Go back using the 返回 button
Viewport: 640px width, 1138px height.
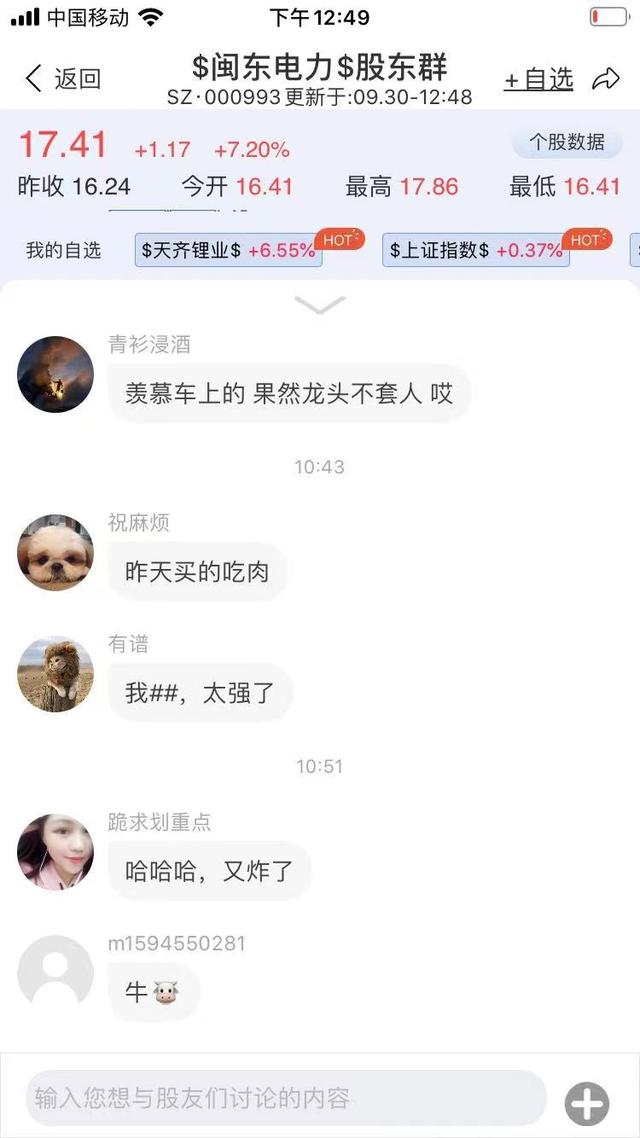[62, 78]
